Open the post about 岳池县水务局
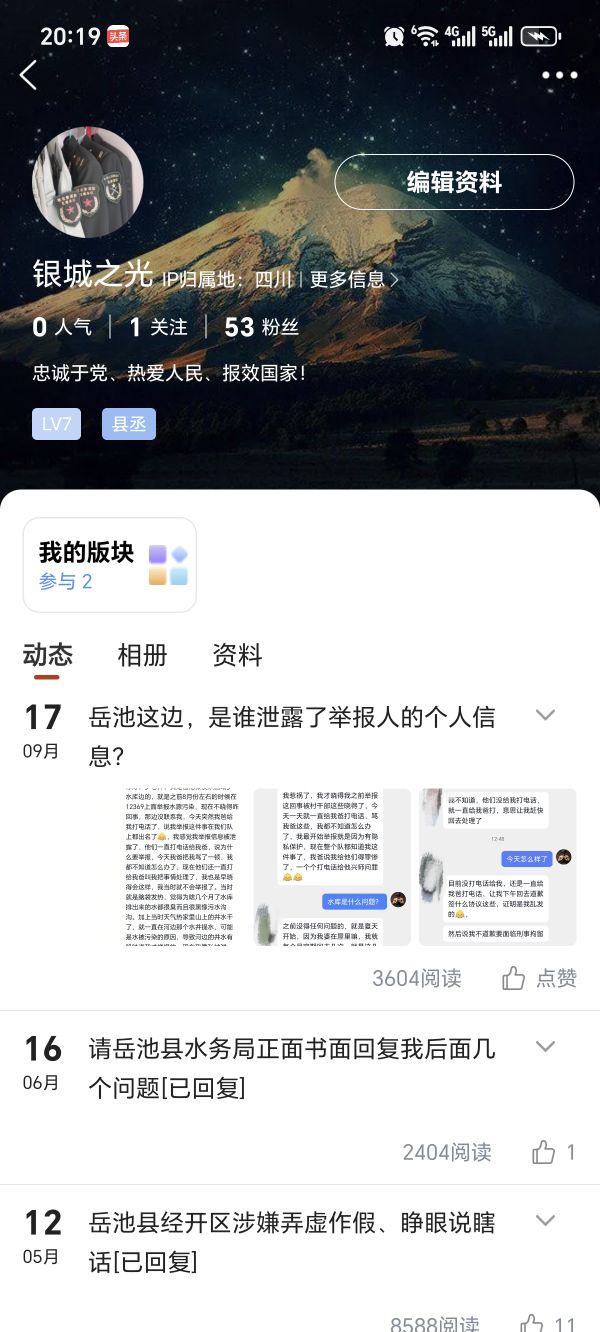 point(292,1067)
